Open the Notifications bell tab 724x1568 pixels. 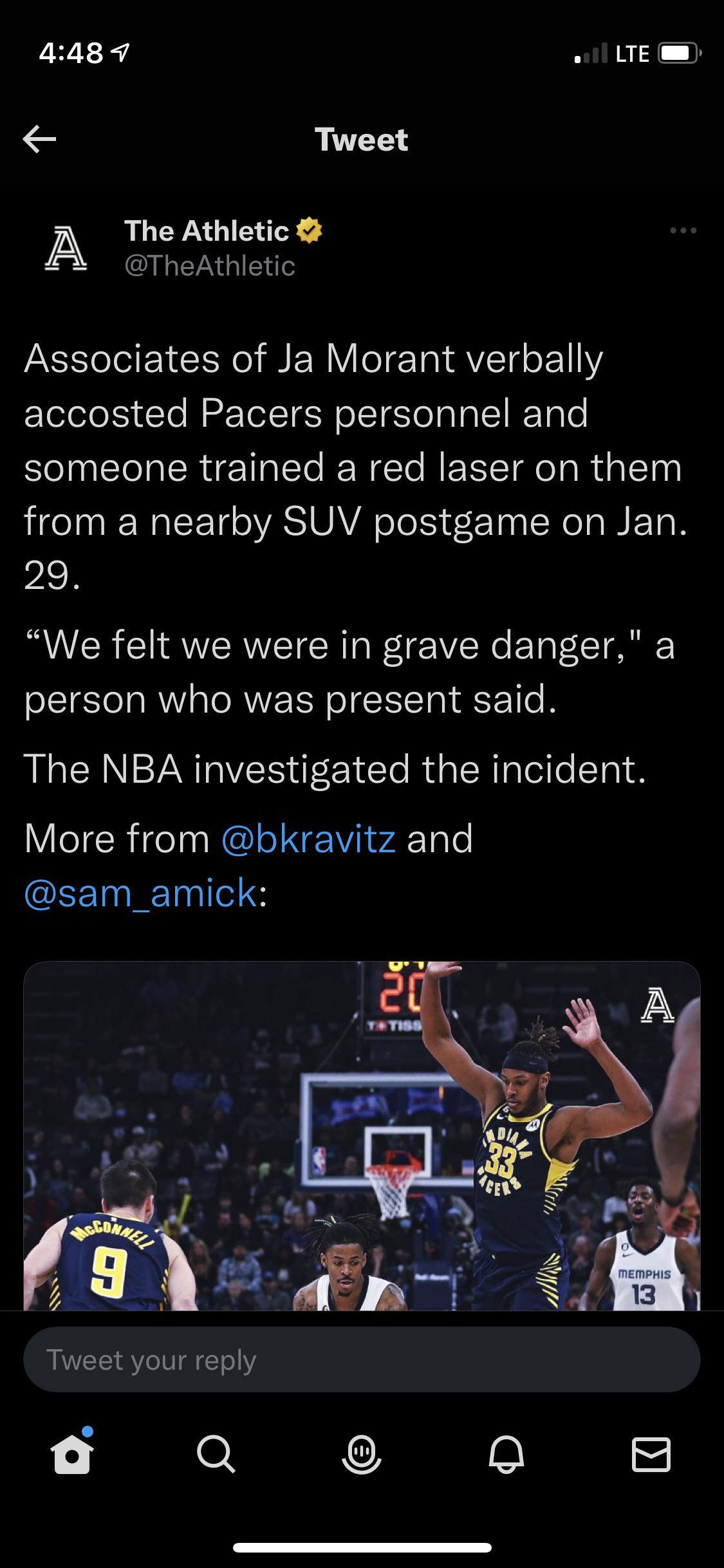click(x=506, y=1455)
